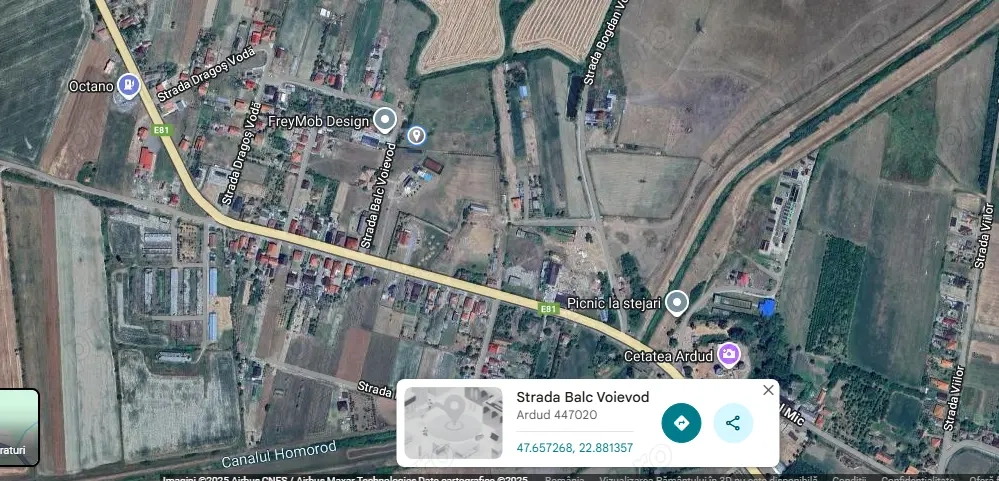Select the Picnic la stejari pin
The width and height of the screenshot is (999, 481).
click(x=678, y=301)
